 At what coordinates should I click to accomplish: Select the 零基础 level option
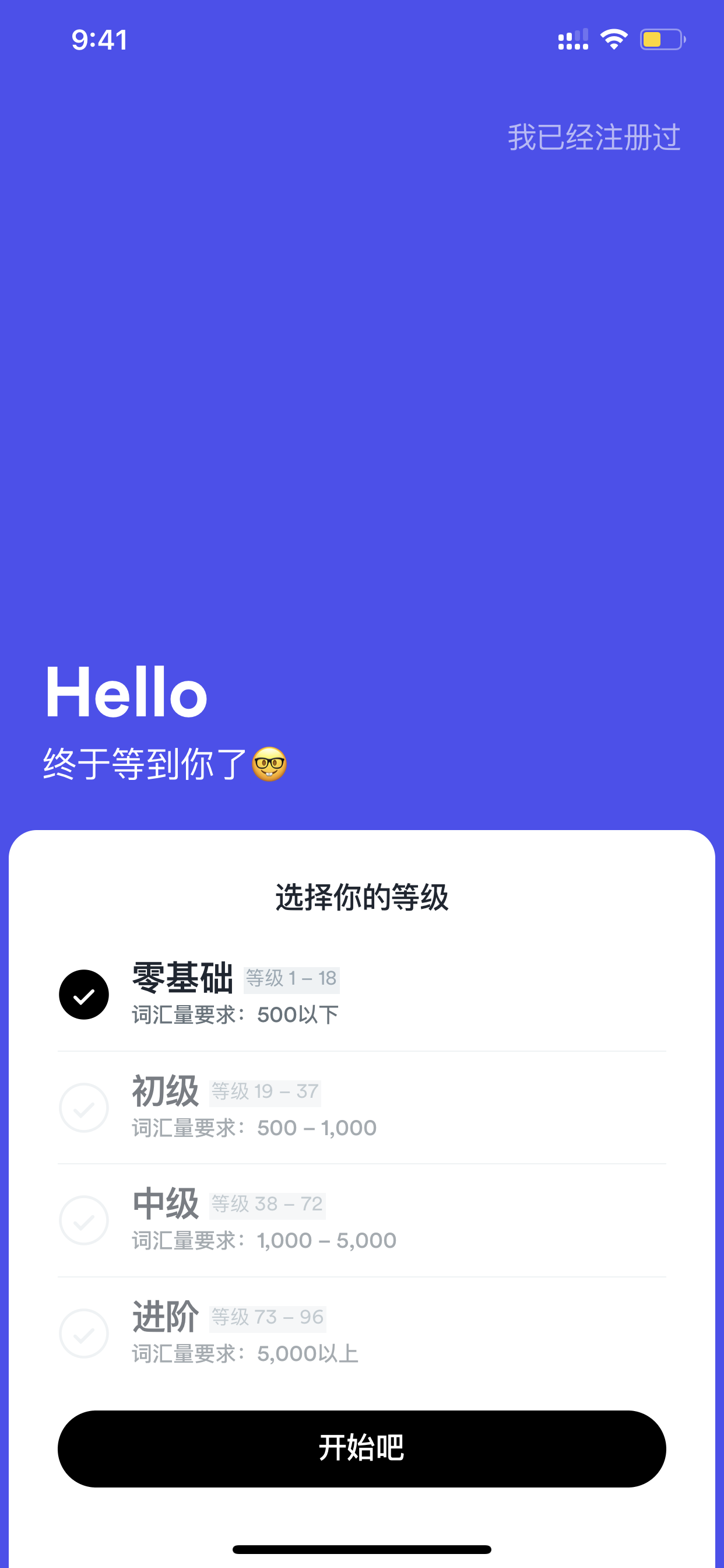(x=362, y=994)
